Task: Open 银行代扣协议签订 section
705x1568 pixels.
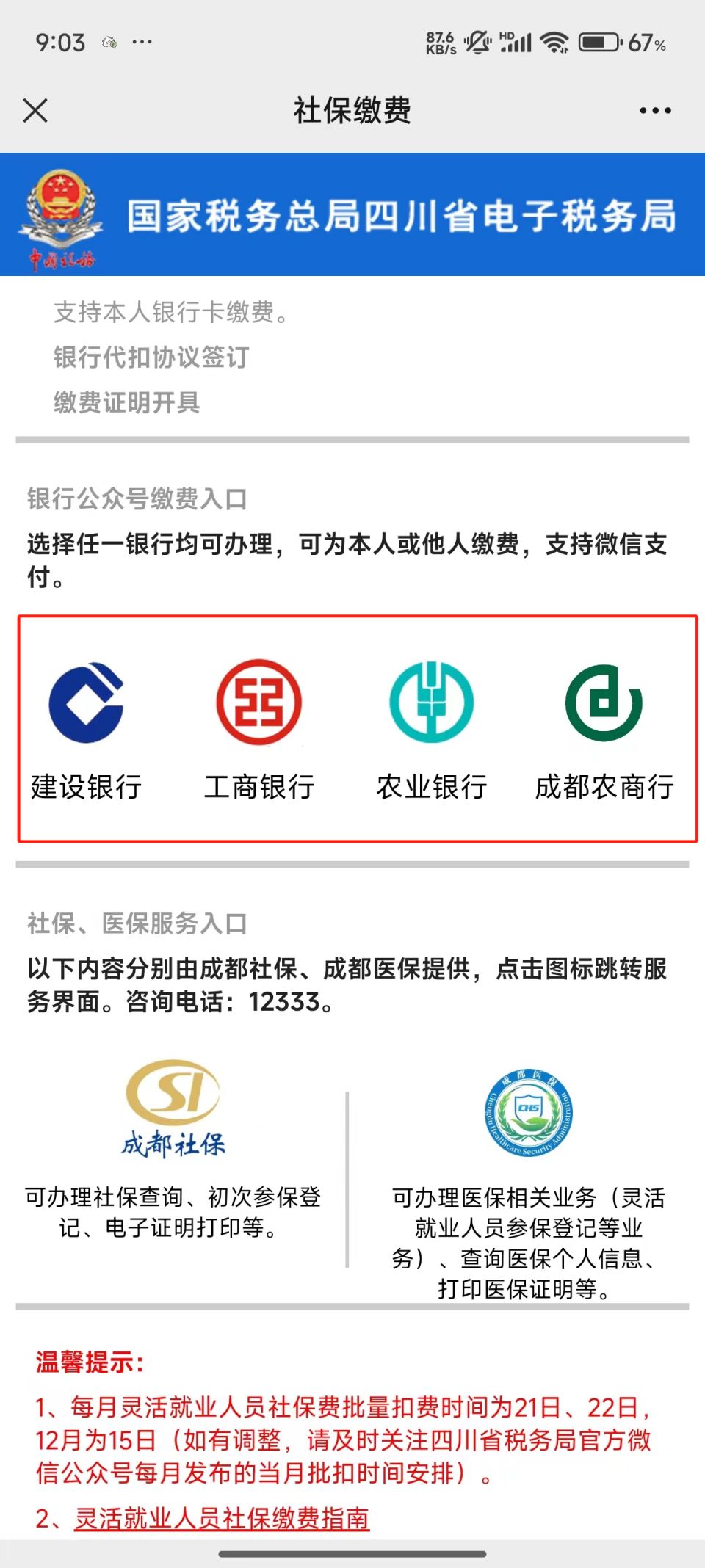Action: pyautogui.click(x=151, y=359)
